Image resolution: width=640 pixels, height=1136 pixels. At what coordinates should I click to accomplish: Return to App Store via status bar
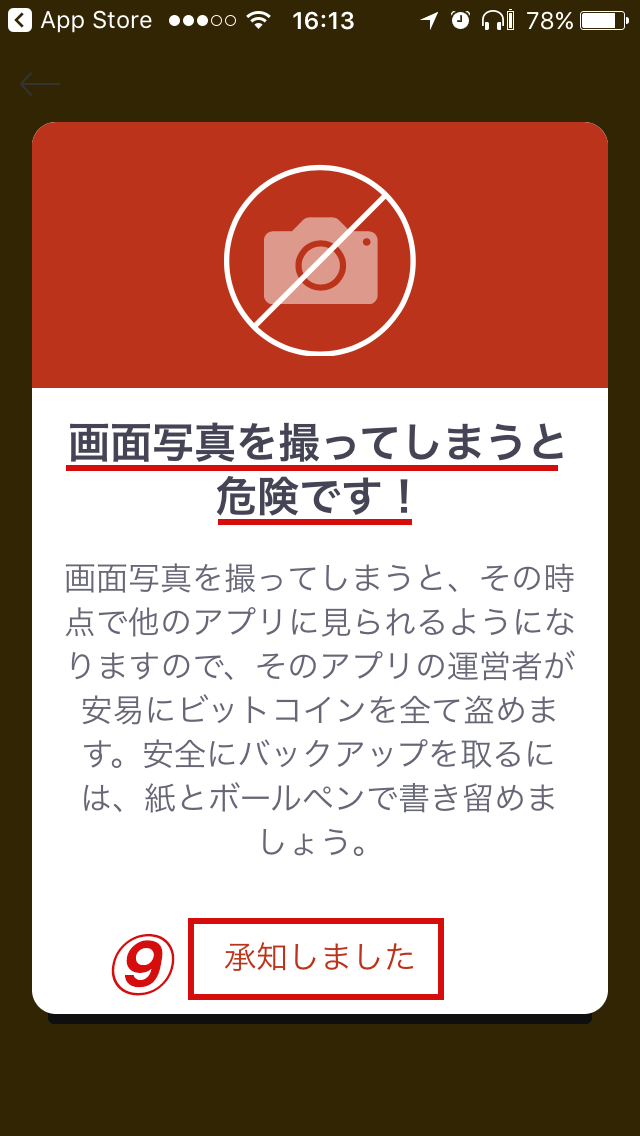[x=80, y=20]
